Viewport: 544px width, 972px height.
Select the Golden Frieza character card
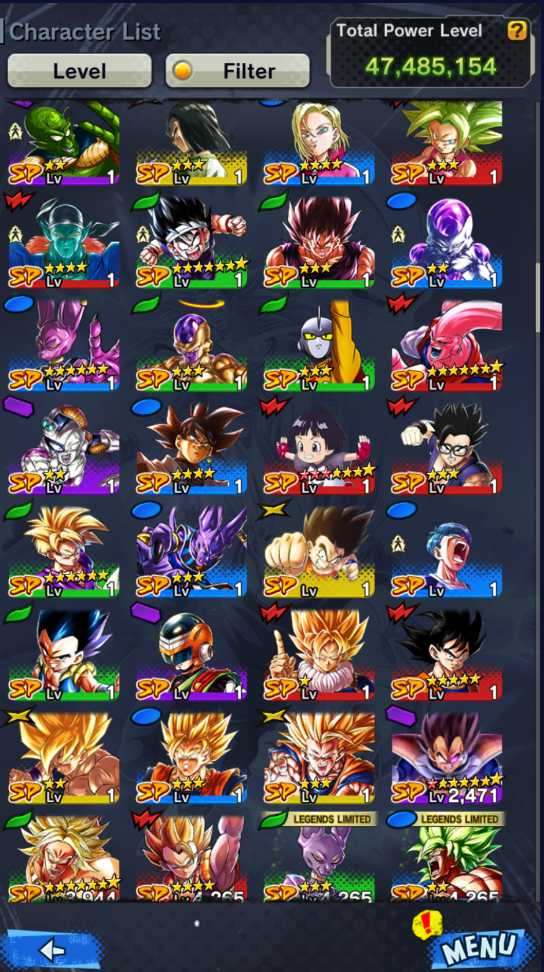191,345
